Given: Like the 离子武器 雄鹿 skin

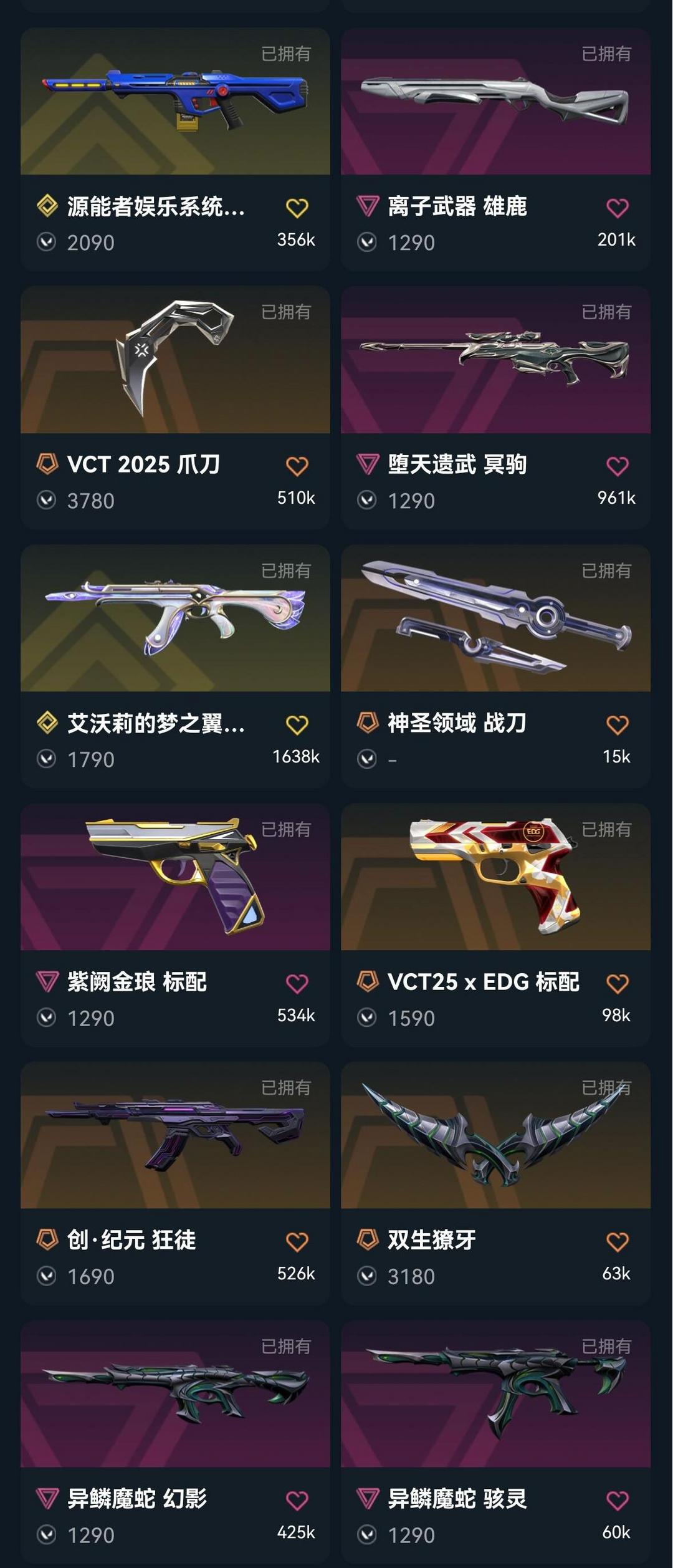Looking at the screenshot, I should click(617, 208).
